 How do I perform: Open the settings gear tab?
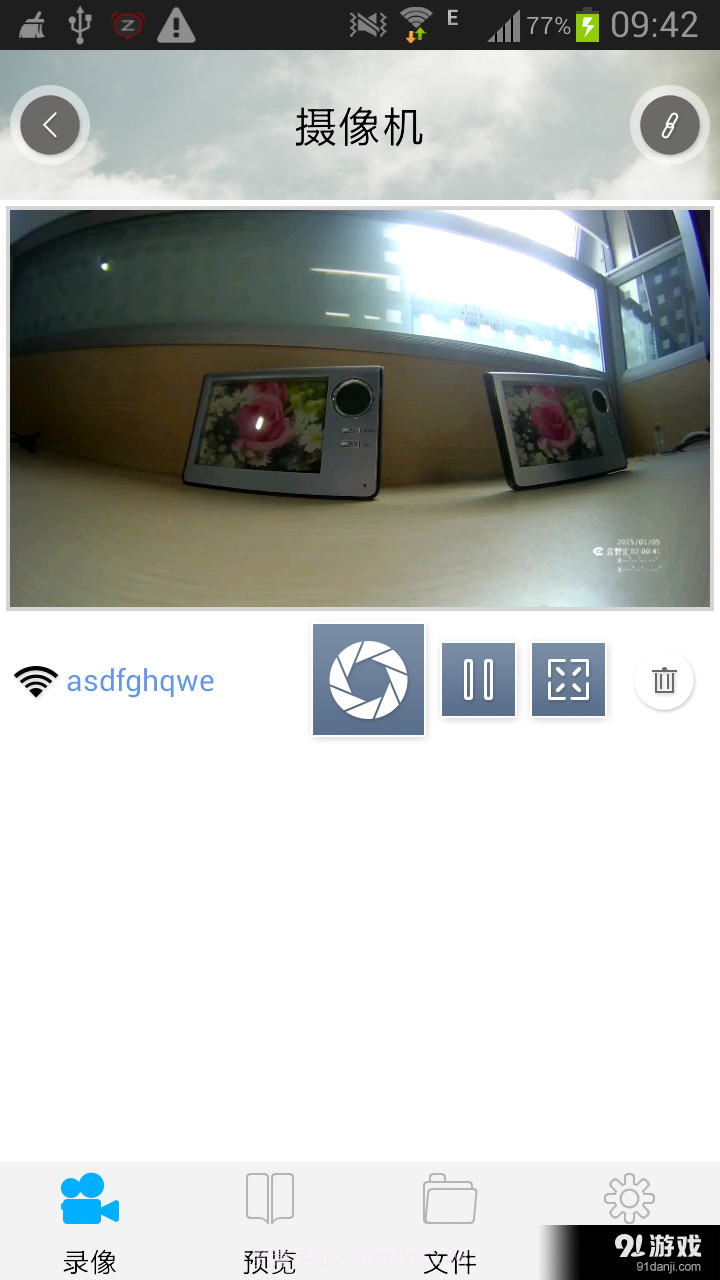[x=629, y=1198]
